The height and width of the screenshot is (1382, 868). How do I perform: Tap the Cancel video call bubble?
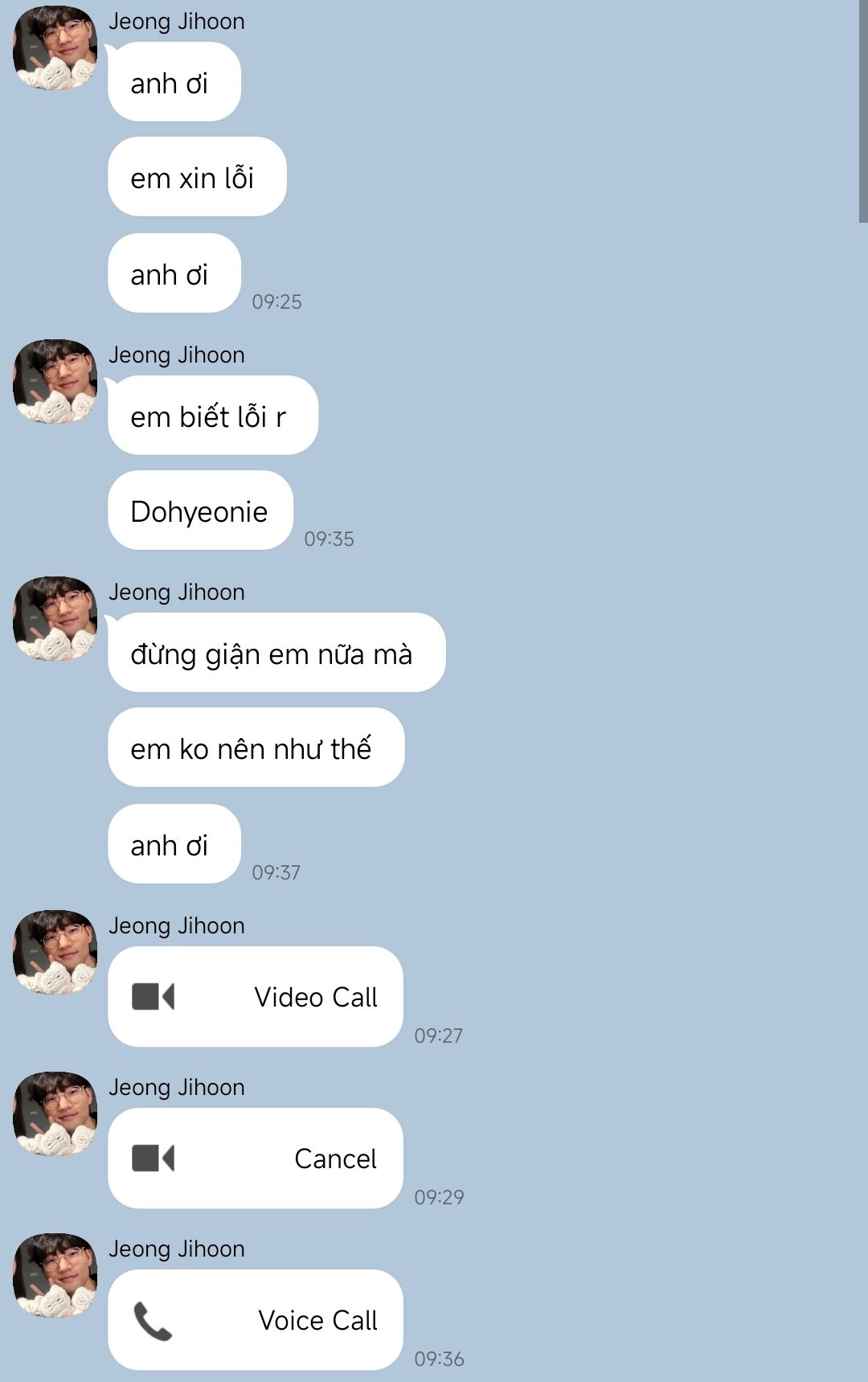pyautogui.click(x=256, y=1159)
